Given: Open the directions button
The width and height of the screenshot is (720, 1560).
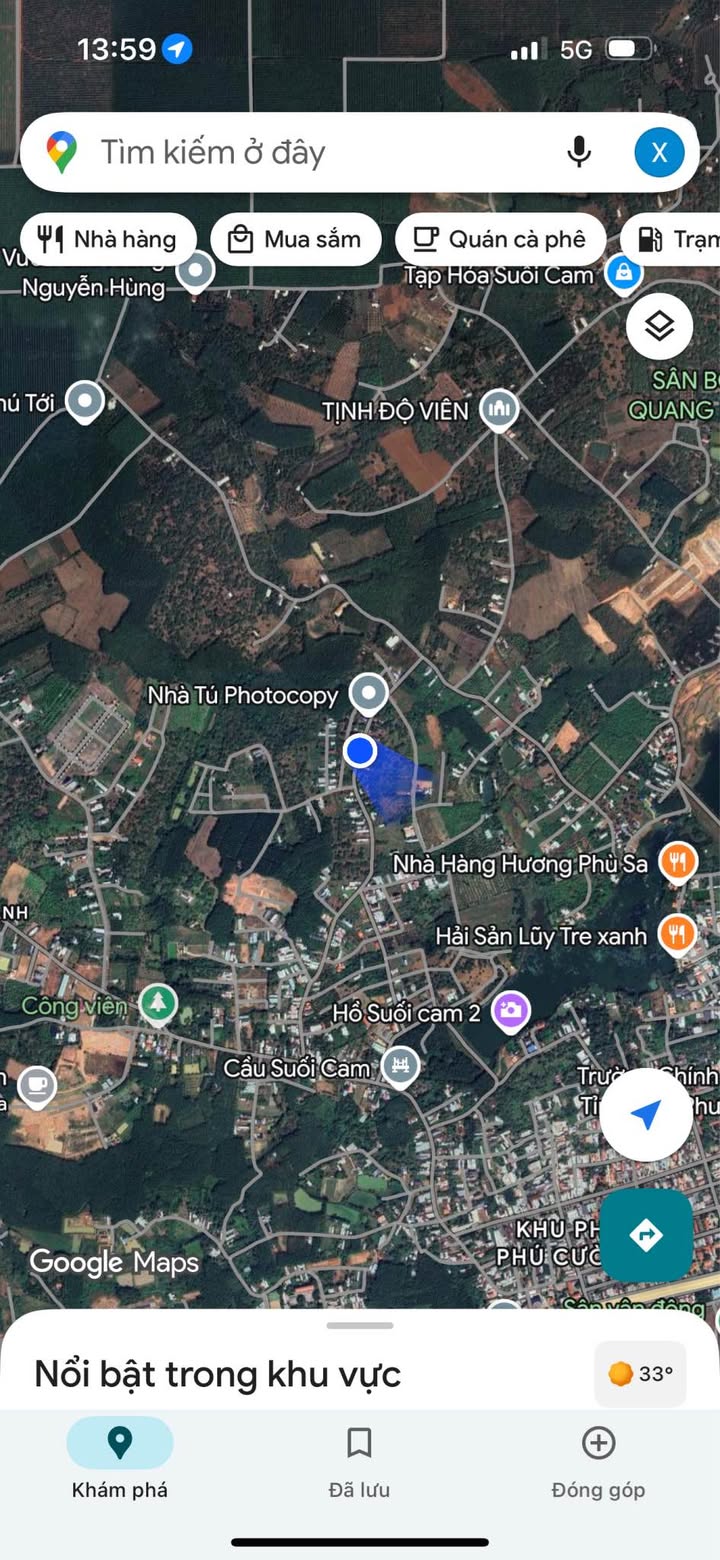Looking at the screenshot, I should pyautogui.click(x=646, y=1235).
